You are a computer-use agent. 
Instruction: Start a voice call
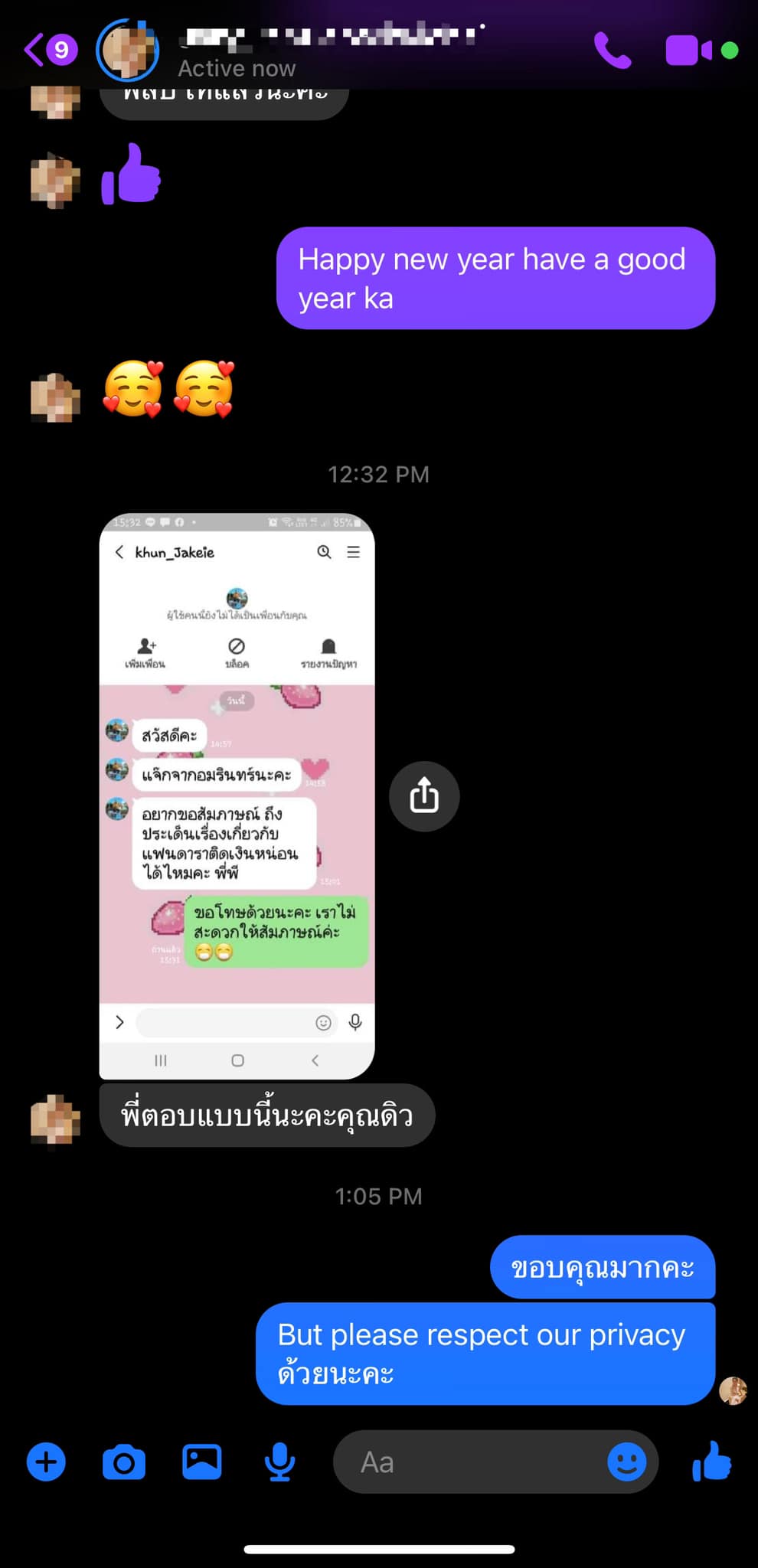(x=613, y=51)
